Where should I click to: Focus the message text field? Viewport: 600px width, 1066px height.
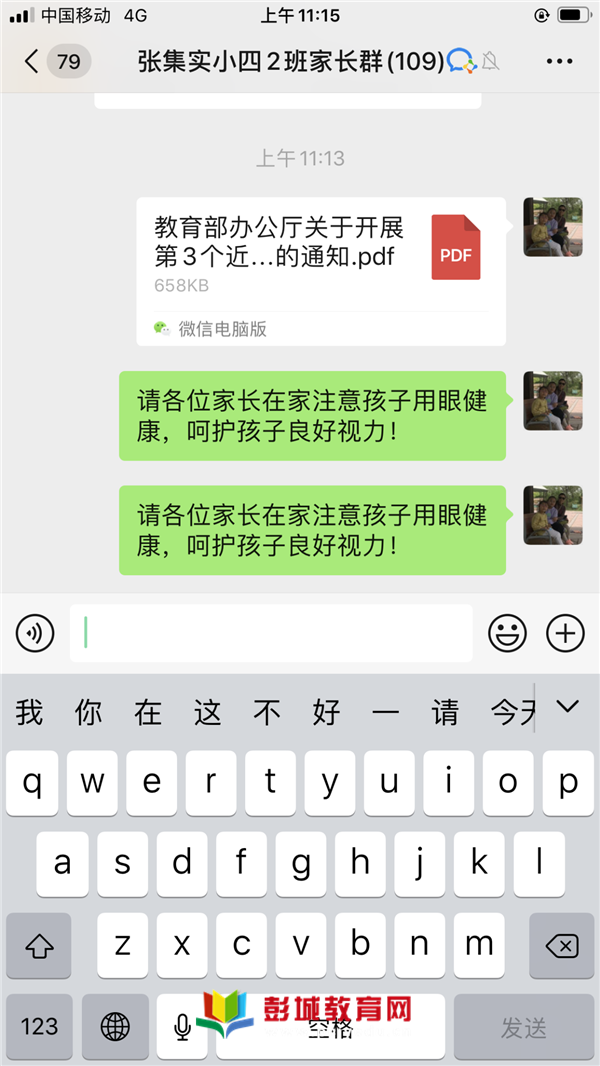(270, 633)
